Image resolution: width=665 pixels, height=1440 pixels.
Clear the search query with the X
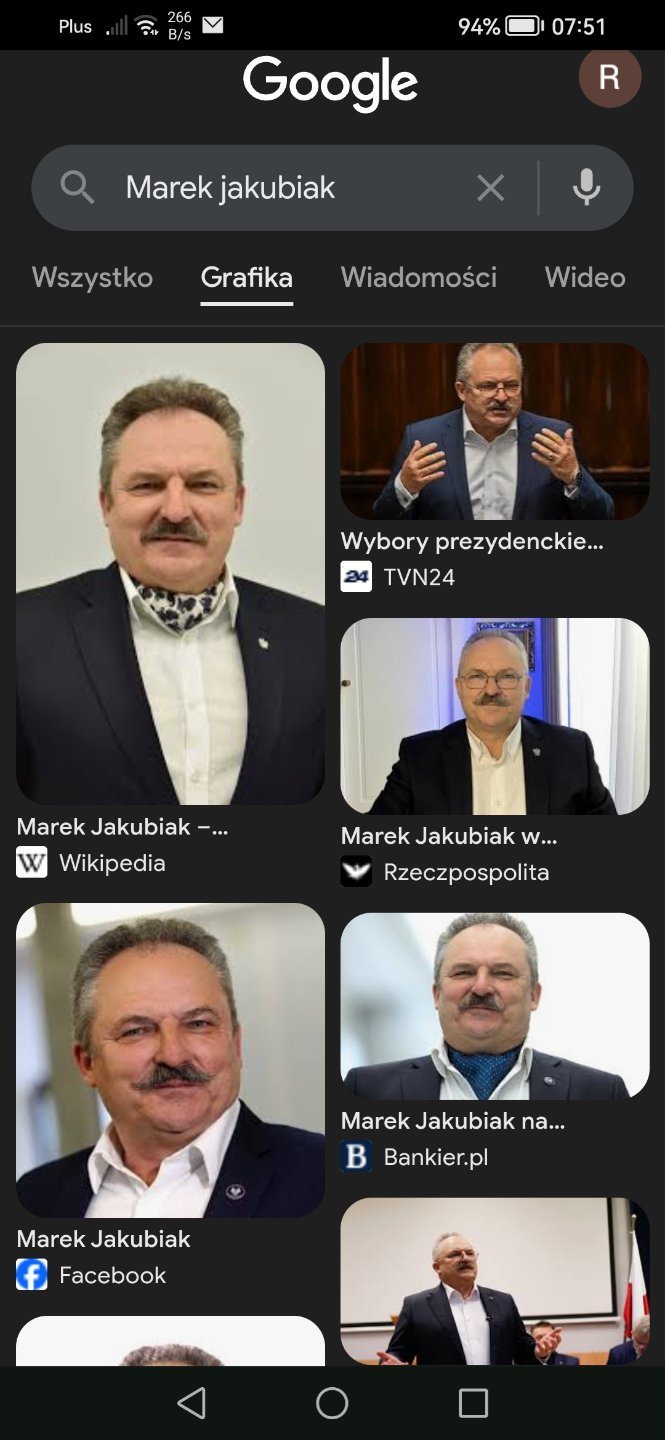click(x=490, y=188)
